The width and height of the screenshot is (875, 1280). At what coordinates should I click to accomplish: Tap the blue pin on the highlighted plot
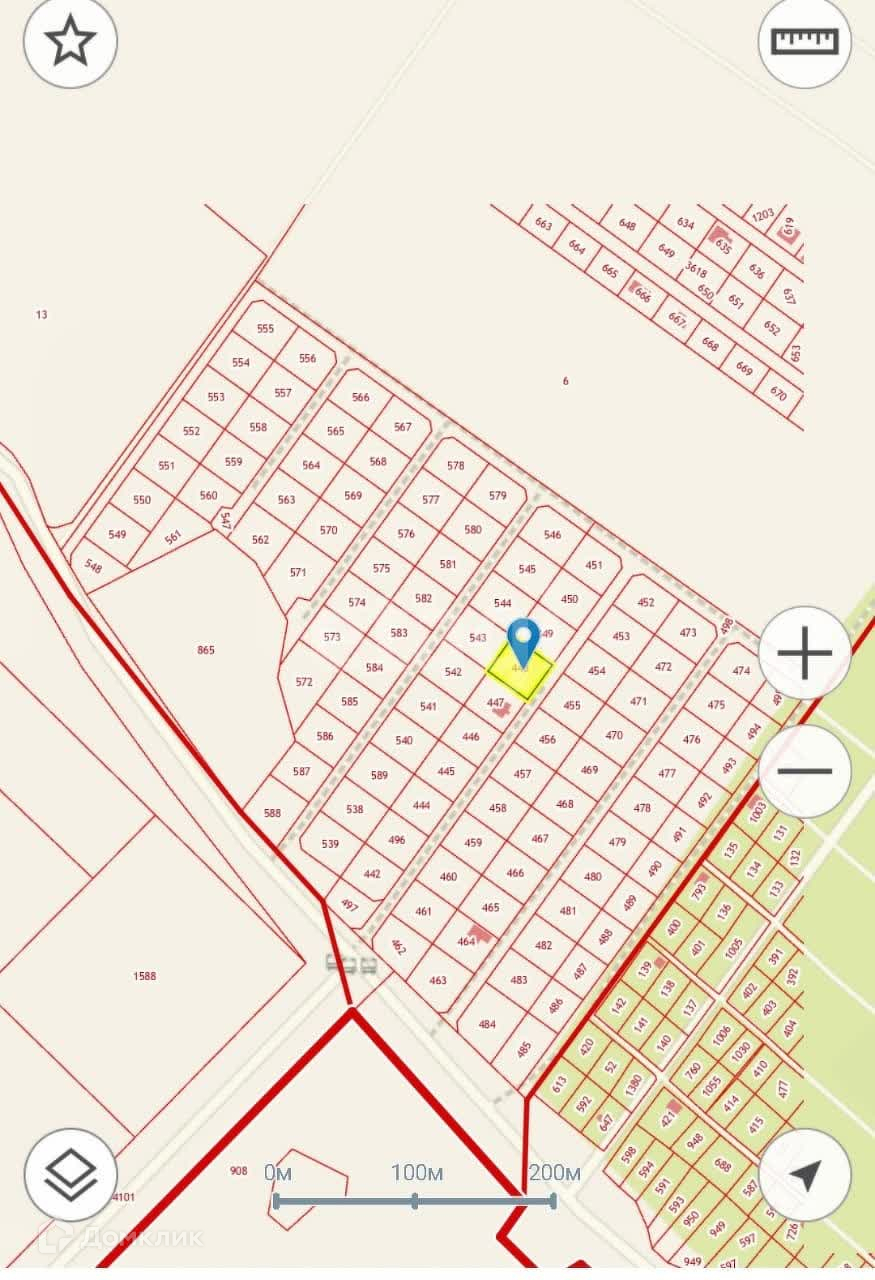point(523,637)
